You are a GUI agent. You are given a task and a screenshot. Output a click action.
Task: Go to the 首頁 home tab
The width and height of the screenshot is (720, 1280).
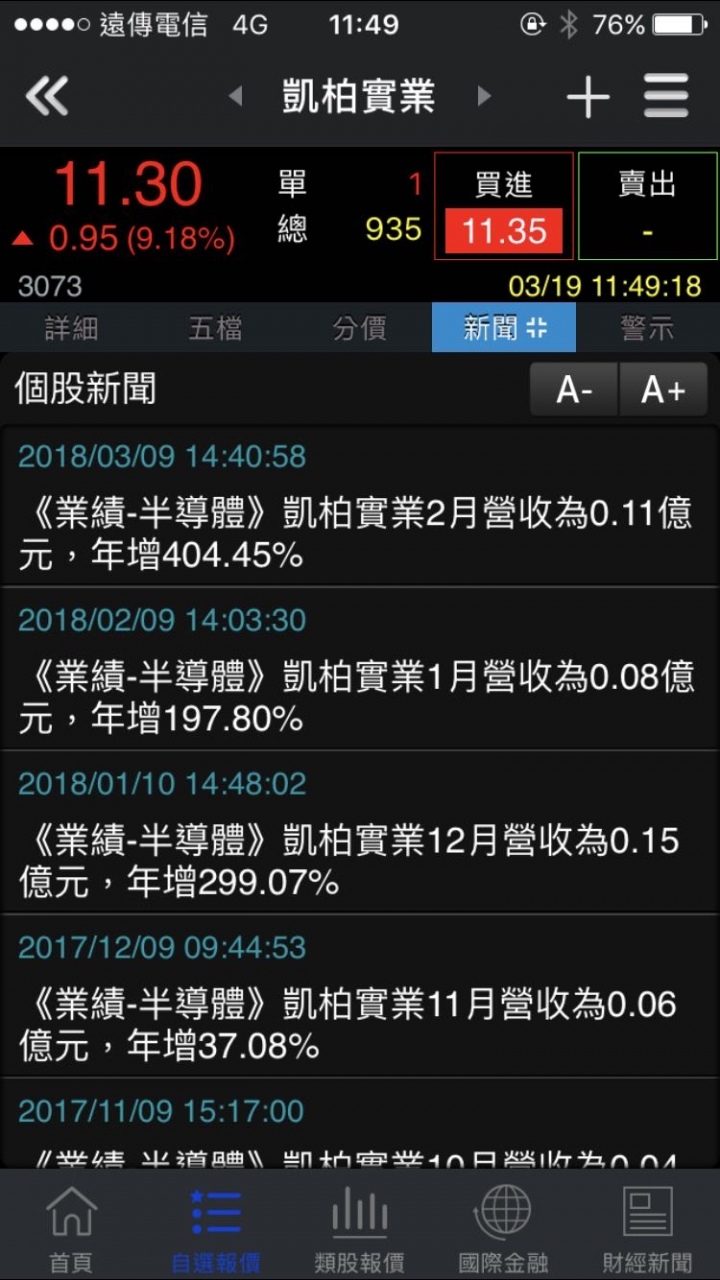[x=72, y=1228]
